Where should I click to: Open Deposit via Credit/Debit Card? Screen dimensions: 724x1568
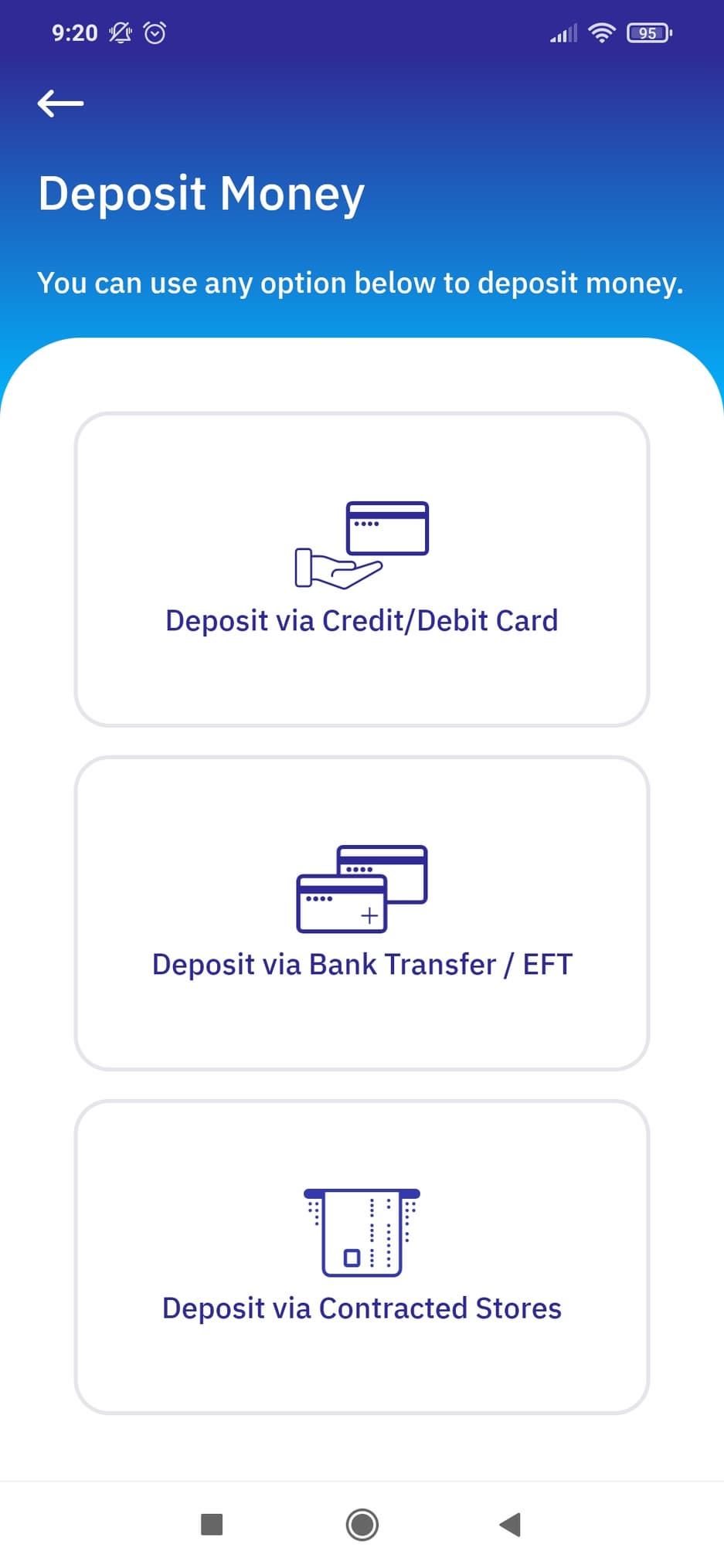362,569
